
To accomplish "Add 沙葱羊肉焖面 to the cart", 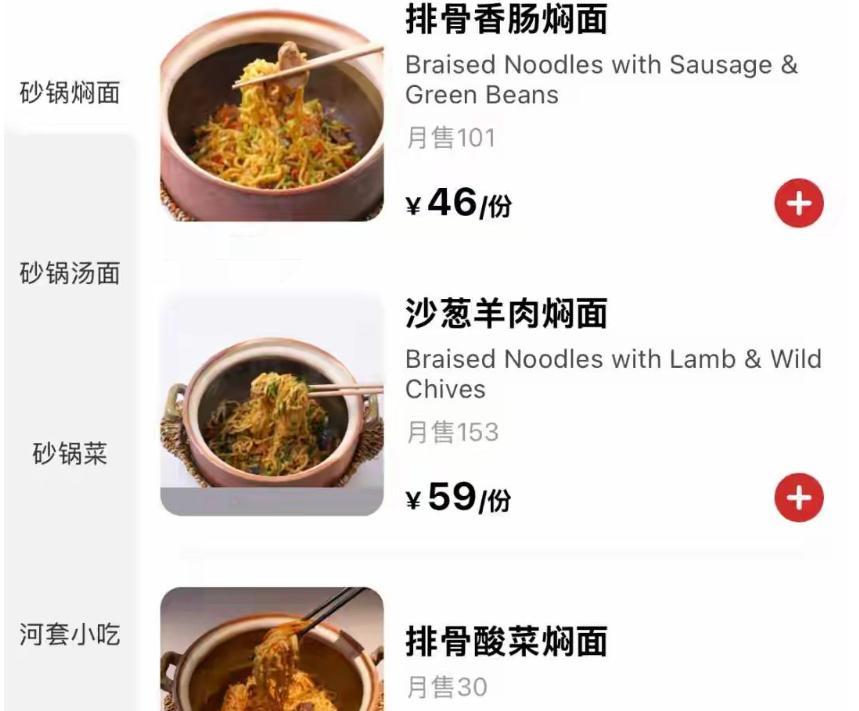I will (x=798, y=498).
